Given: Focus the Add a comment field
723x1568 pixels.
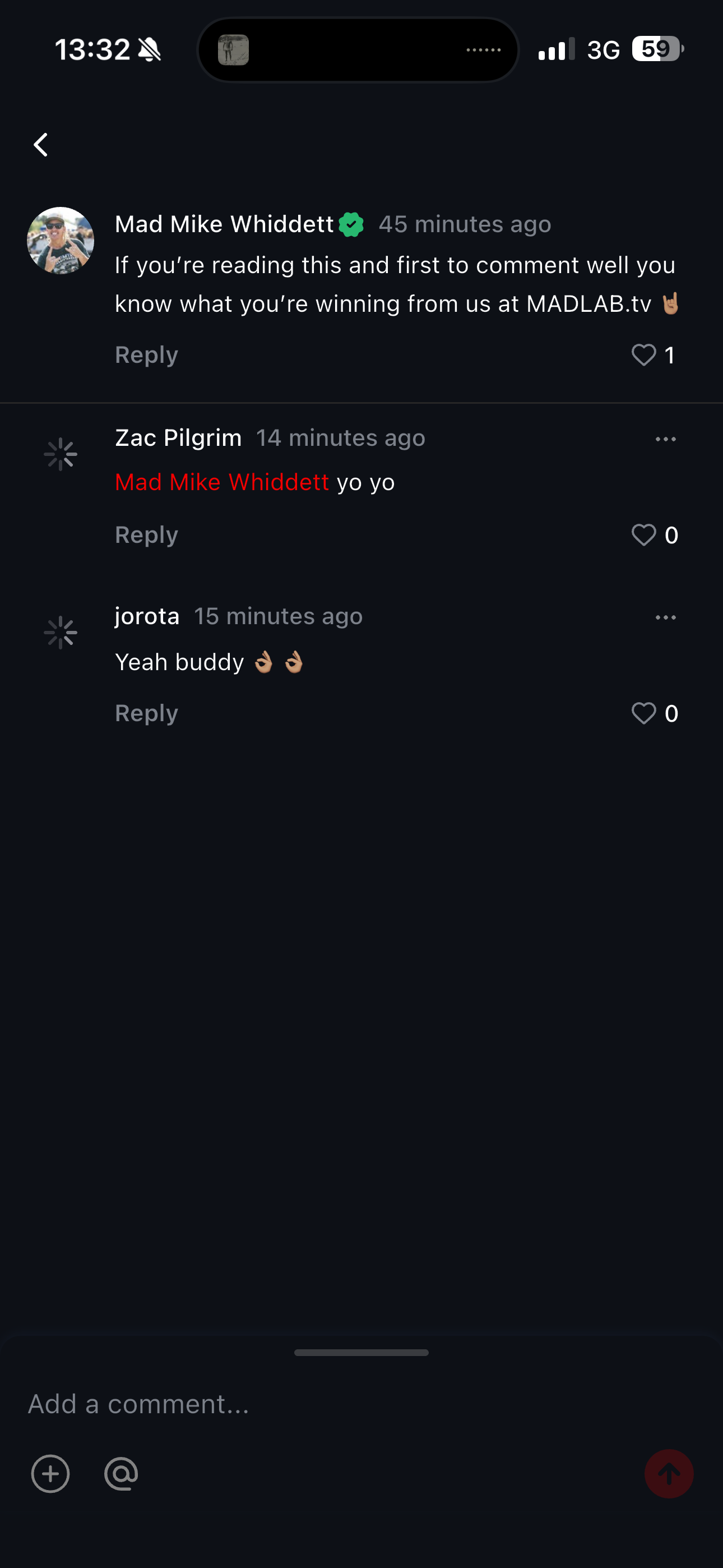Looking at the screenshot, I should coord(304,1404).
